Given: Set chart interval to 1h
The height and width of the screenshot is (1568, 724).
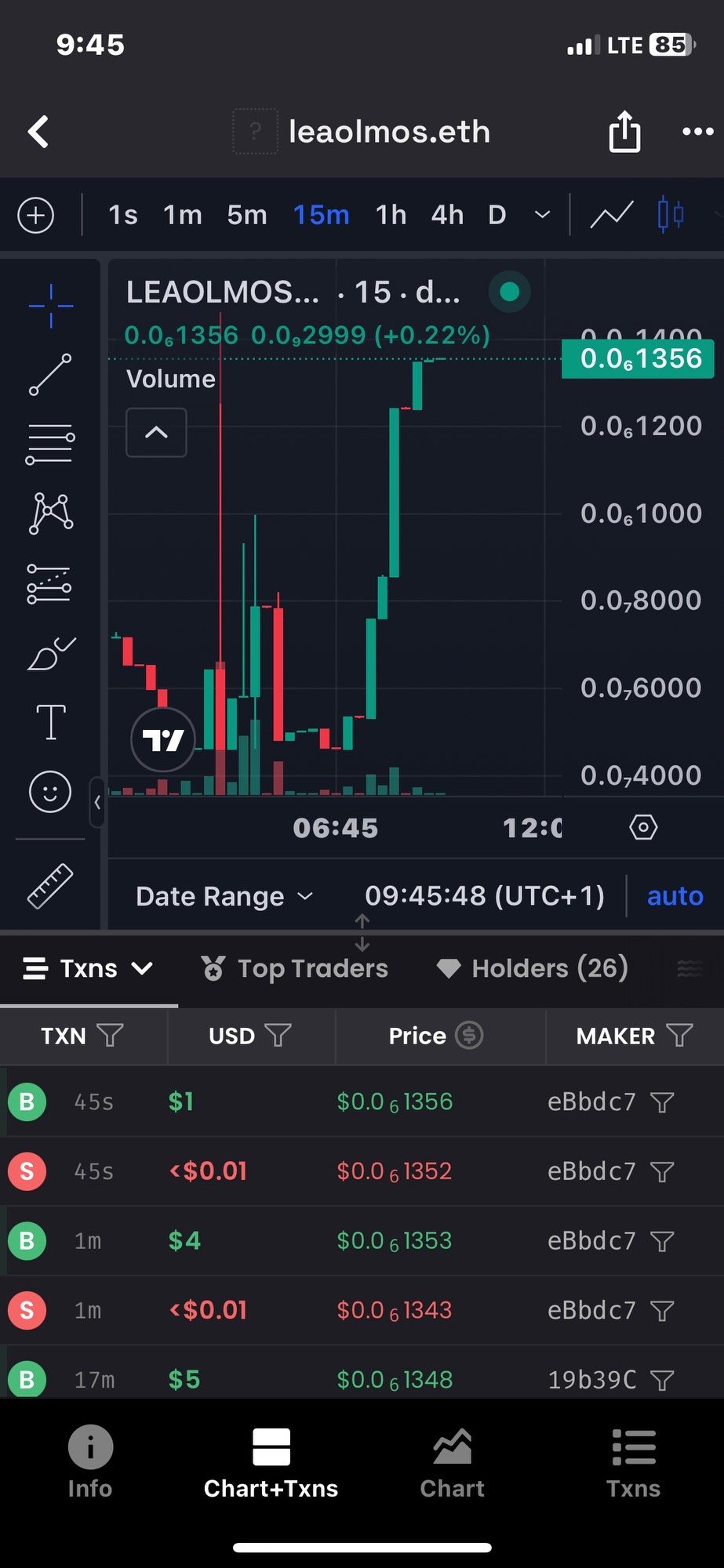Looking at the screenshot, I should [391, 215].
